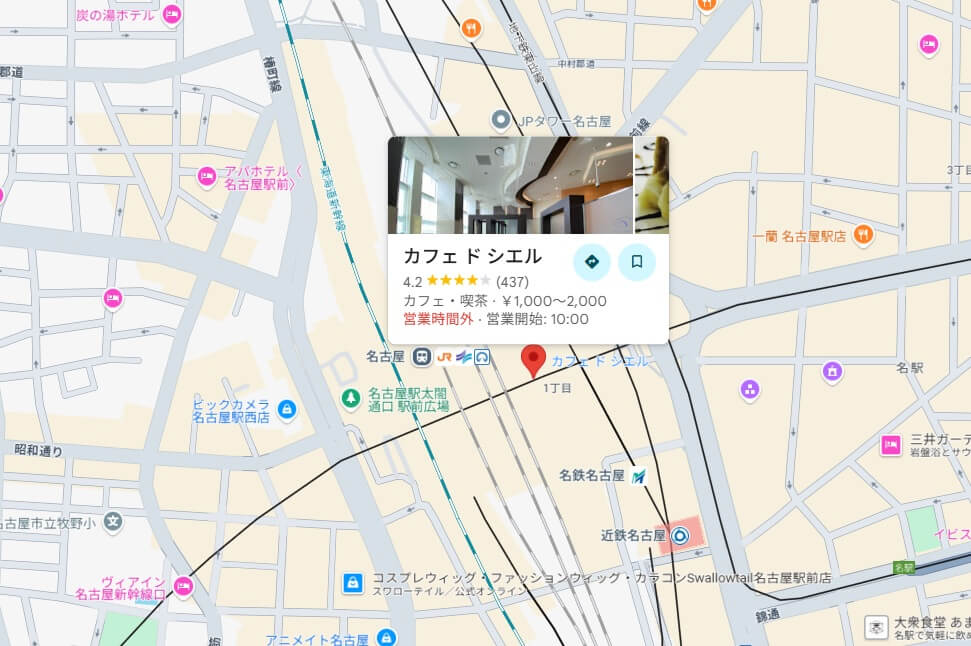Image resolution: width=971 pixels, height=646 pixels.
Task: Select the ヴィアイン 名古屋新幹線口 hotel marker
Action: 182,586
